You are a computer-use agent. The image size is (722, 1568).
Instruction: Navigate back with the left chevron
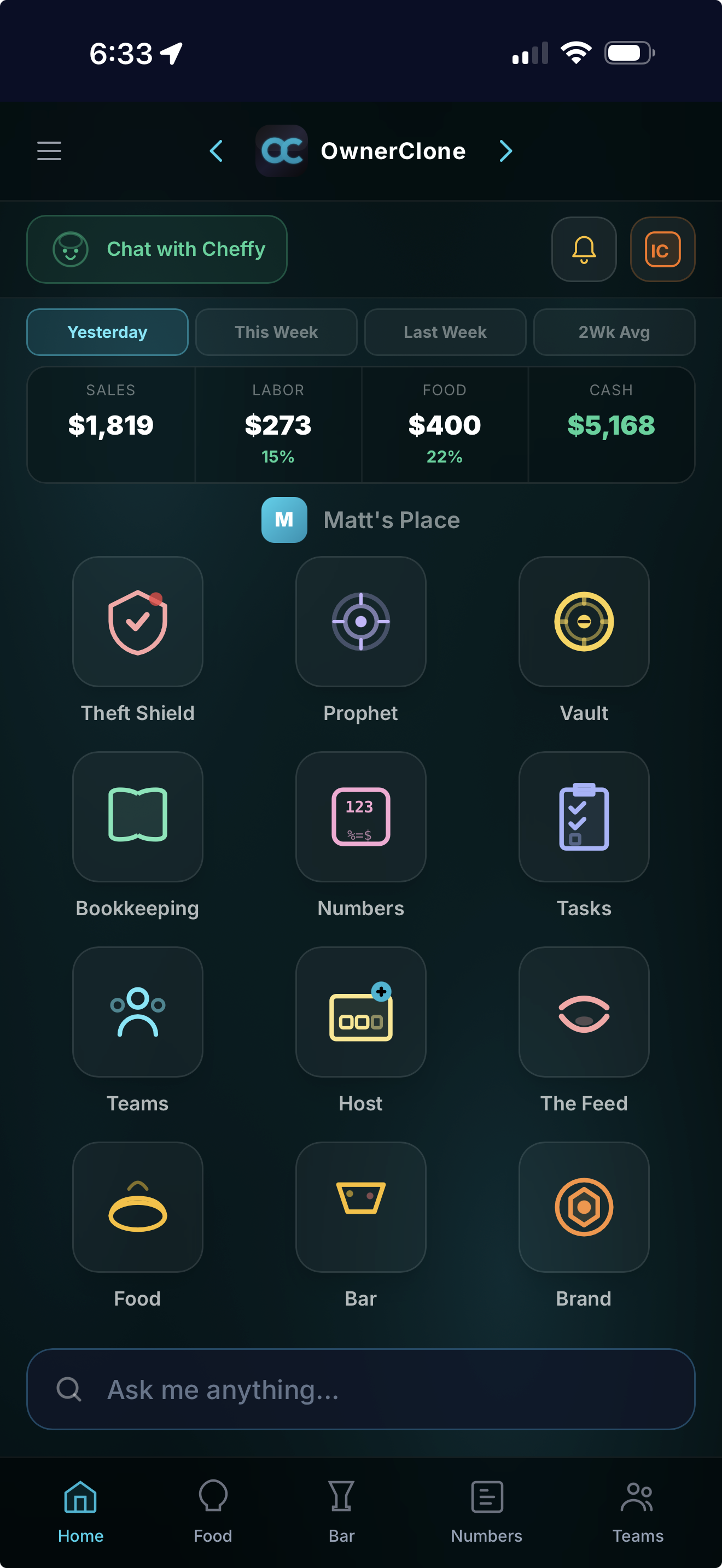coord(217,151)
